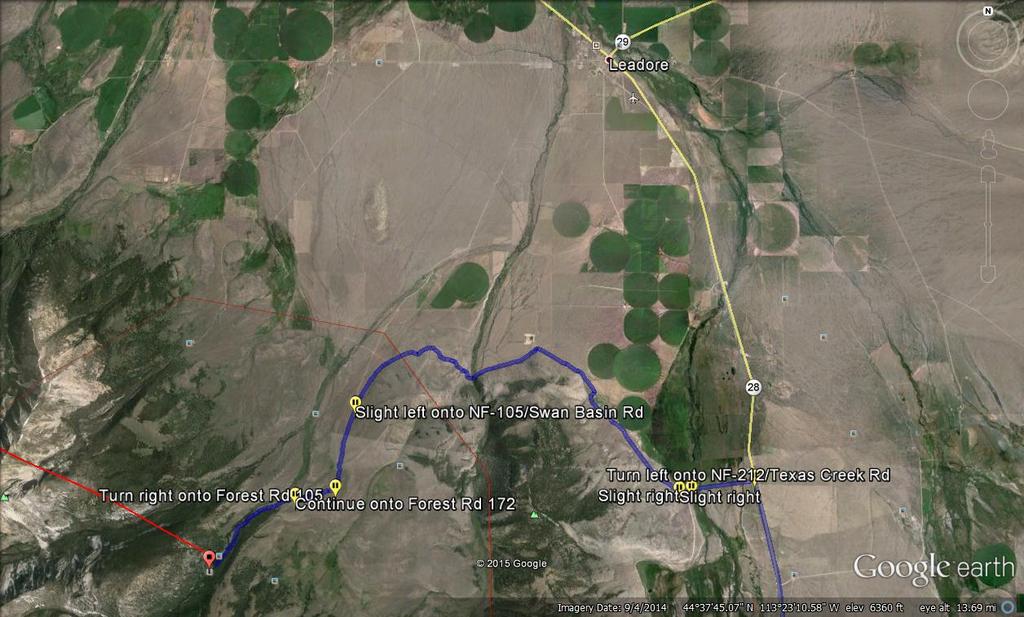The height and width of the screenshot is (617, 1024).
Task: Tap the airport icon below Leadore
Action: coord(635,98)
